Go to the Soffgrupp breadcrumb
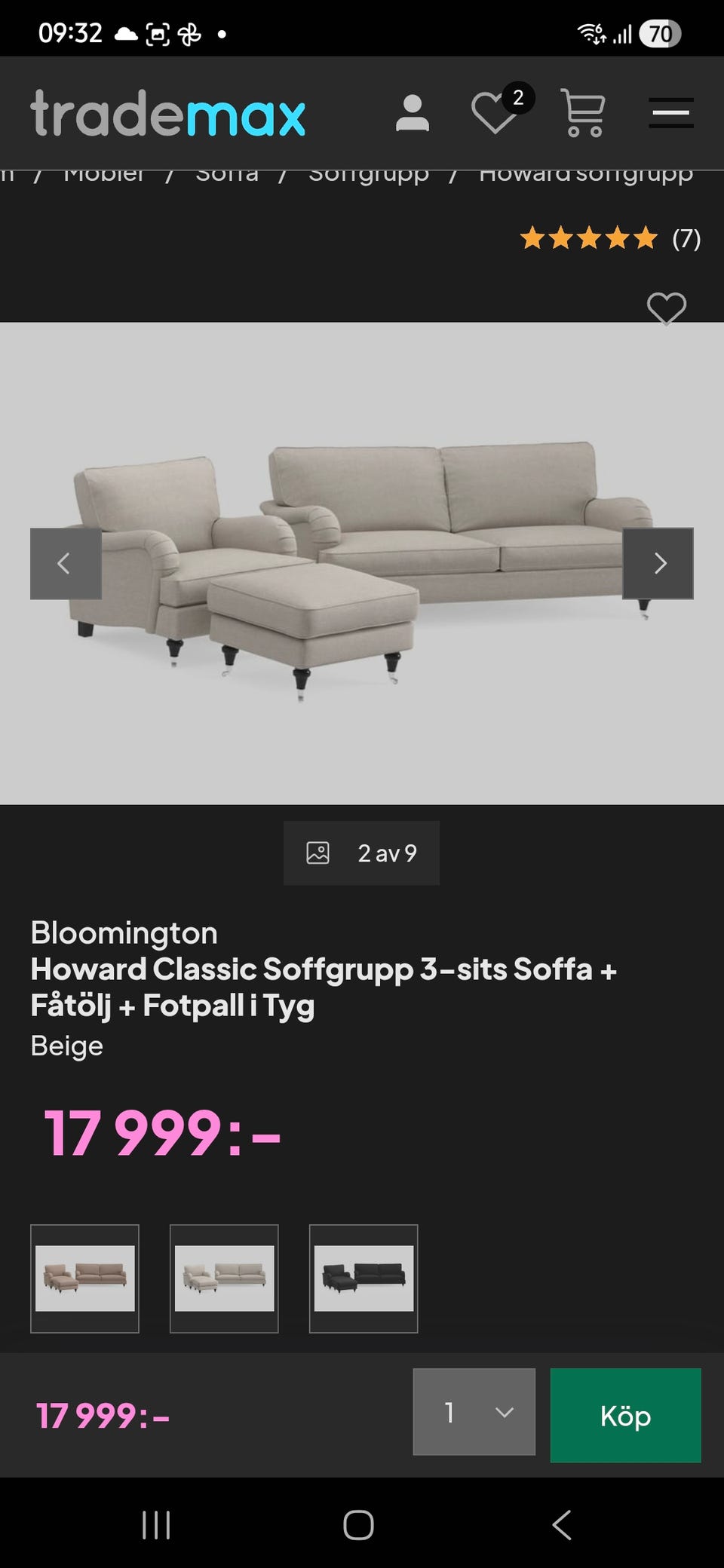Image resolution: width=724 pixels, height=1568 pixels. [x=369, y=175]
